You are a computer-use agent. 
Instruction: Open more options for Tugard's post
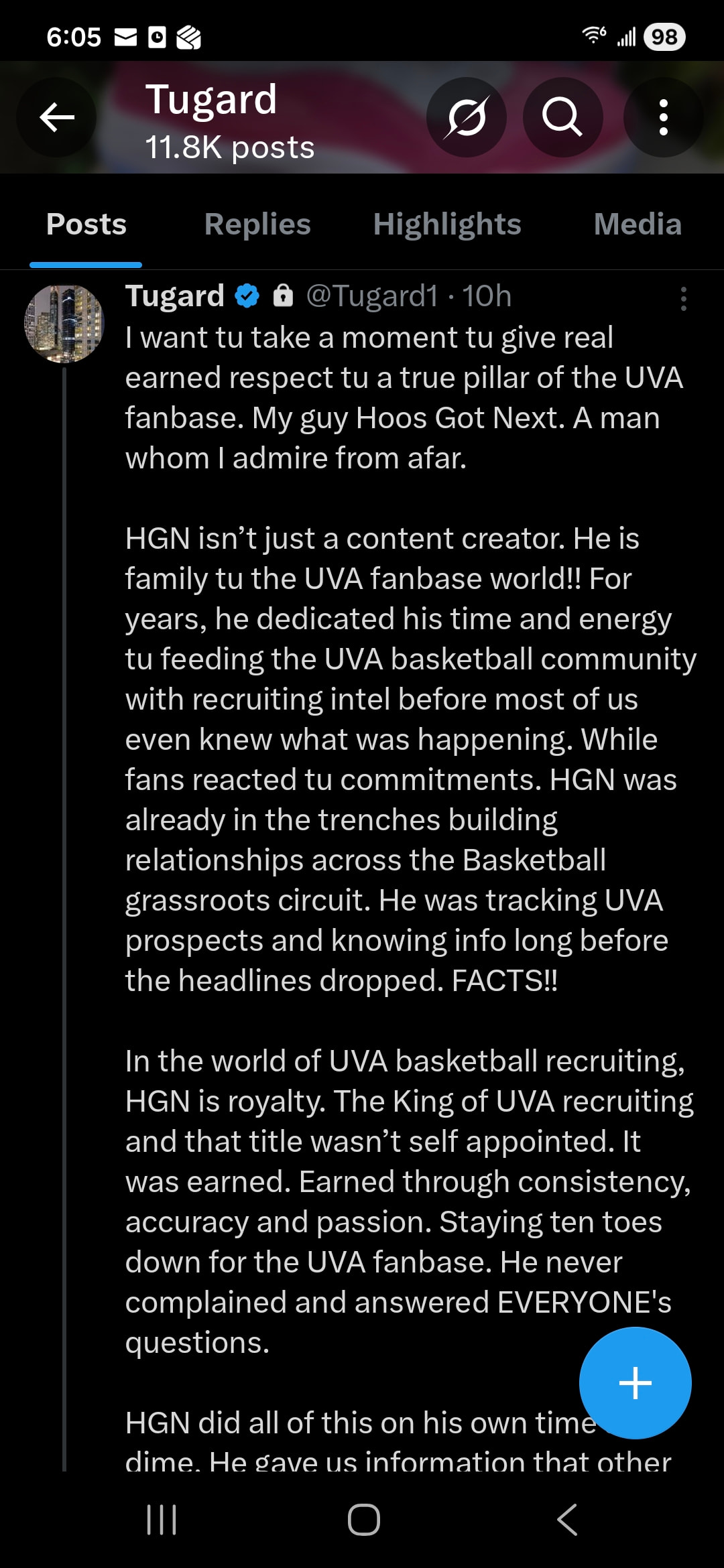(x=683, y=298)
